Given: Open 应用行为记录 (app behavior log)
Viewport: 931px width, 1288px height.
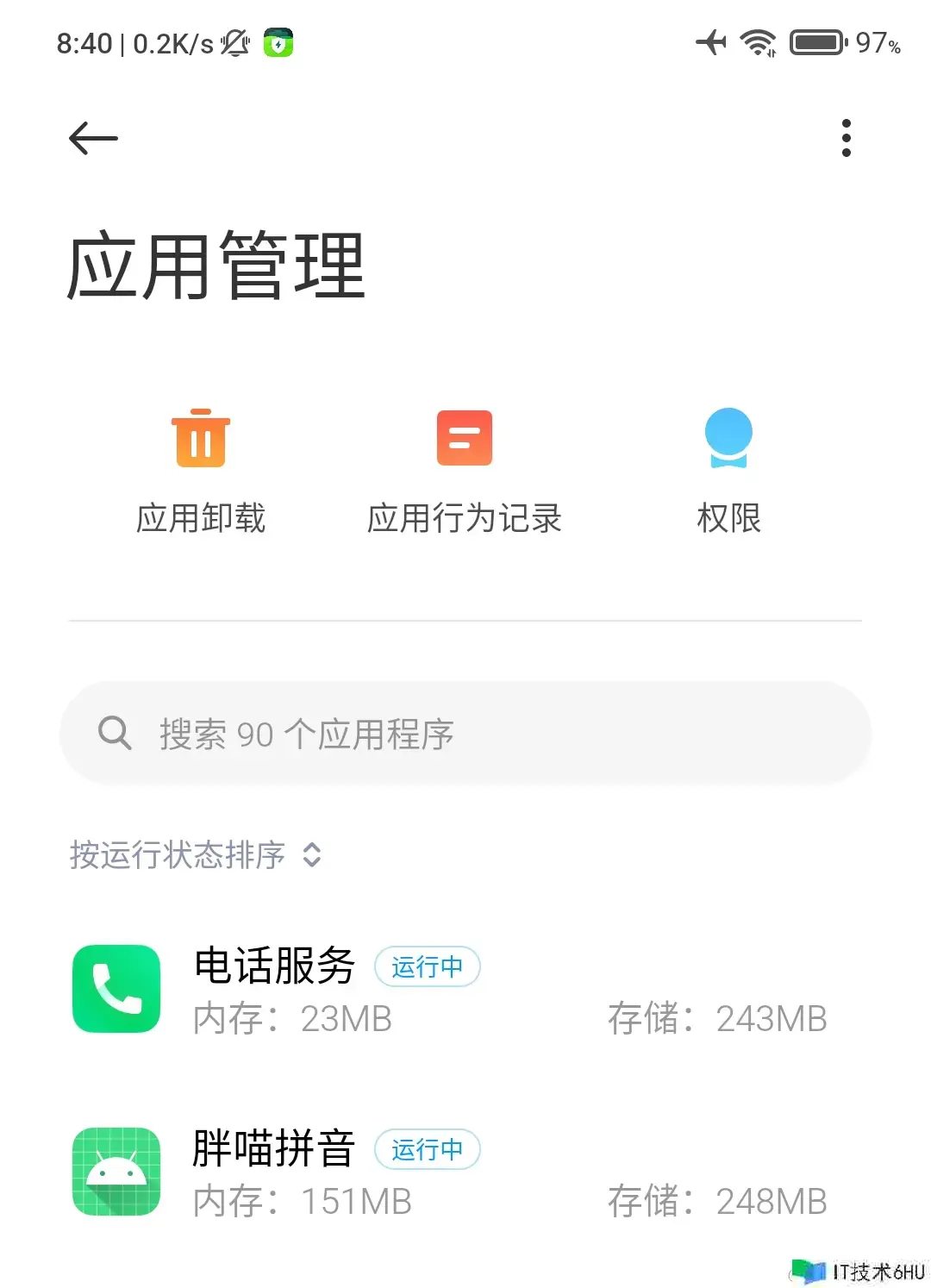Looking at the screenshot, I should coord(465,470).
